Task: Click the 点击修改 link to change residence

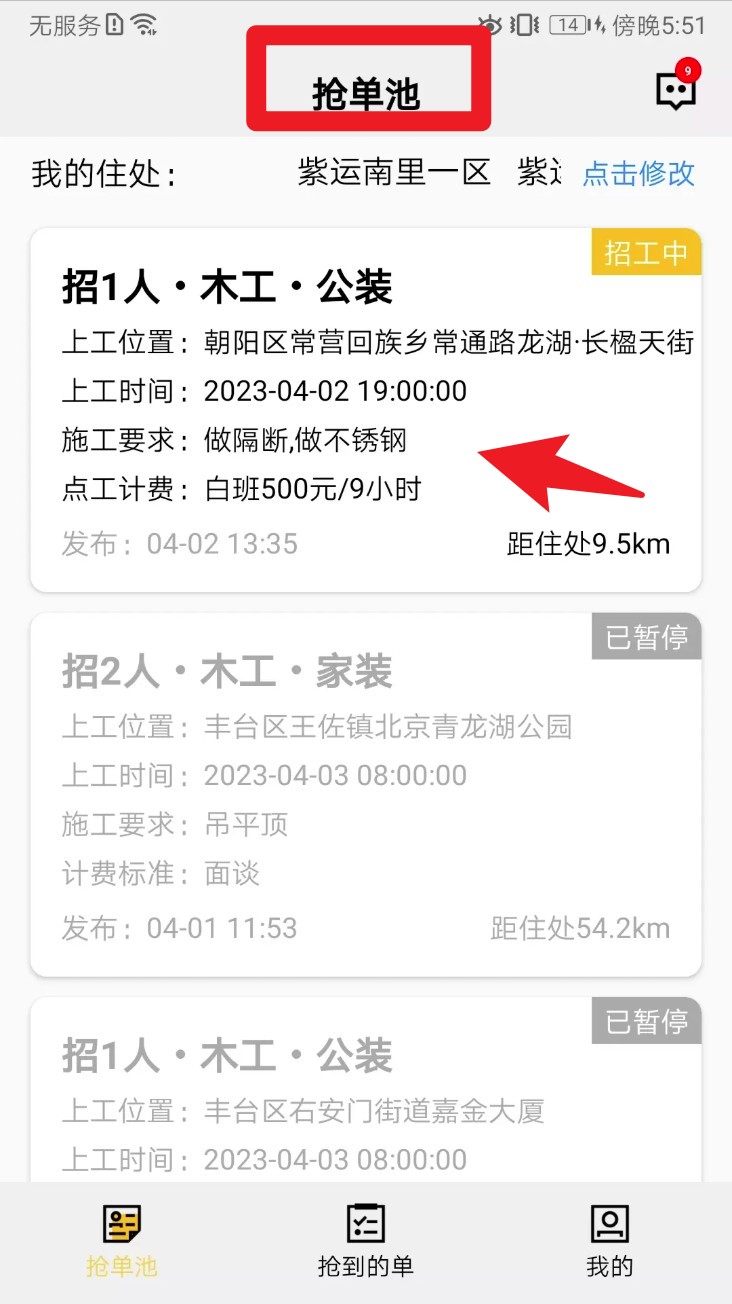Action: click(639, 175)
